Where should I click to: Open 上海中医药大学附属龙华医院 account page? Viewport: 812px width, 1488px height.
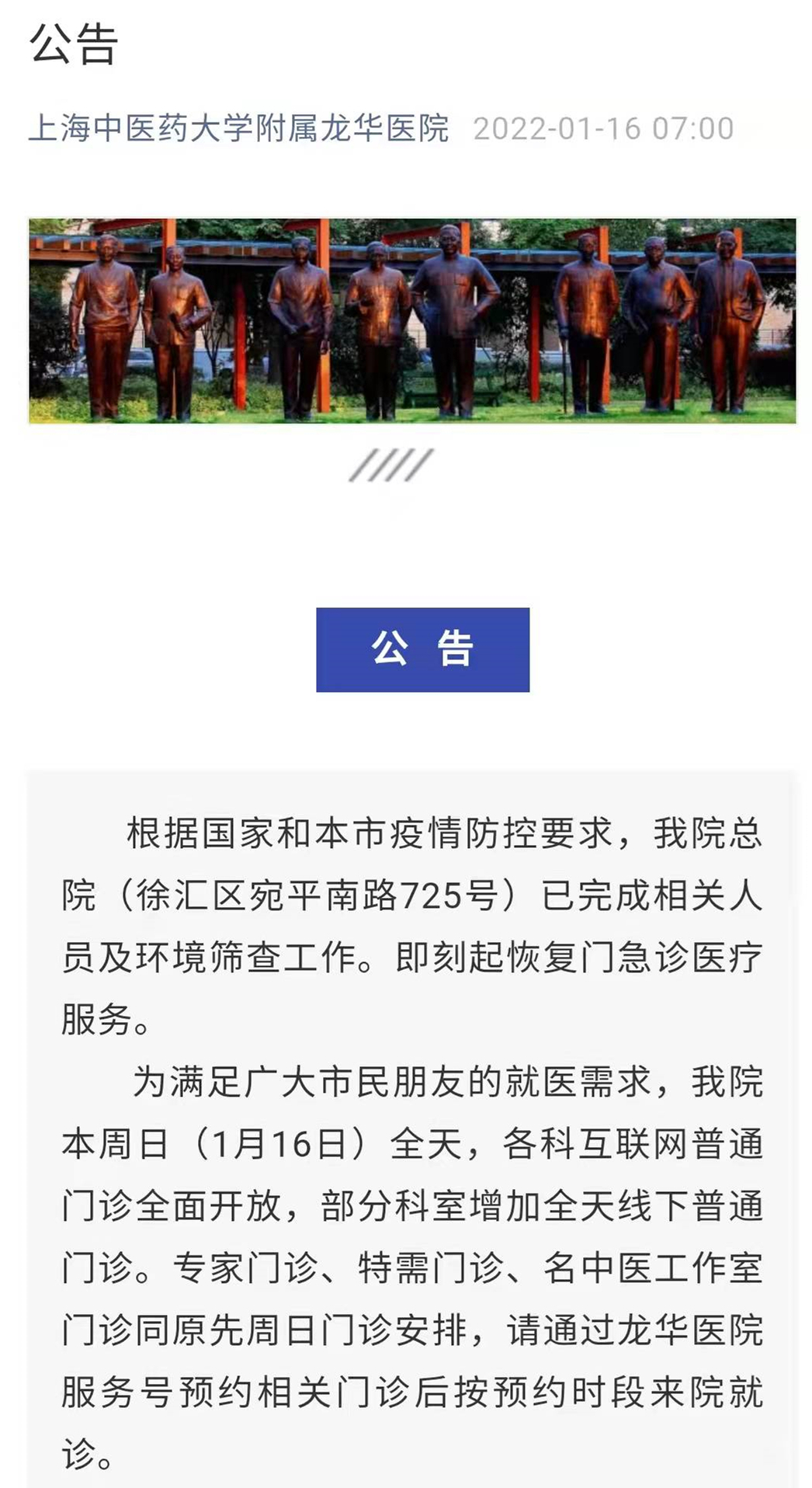click(238, 128)
